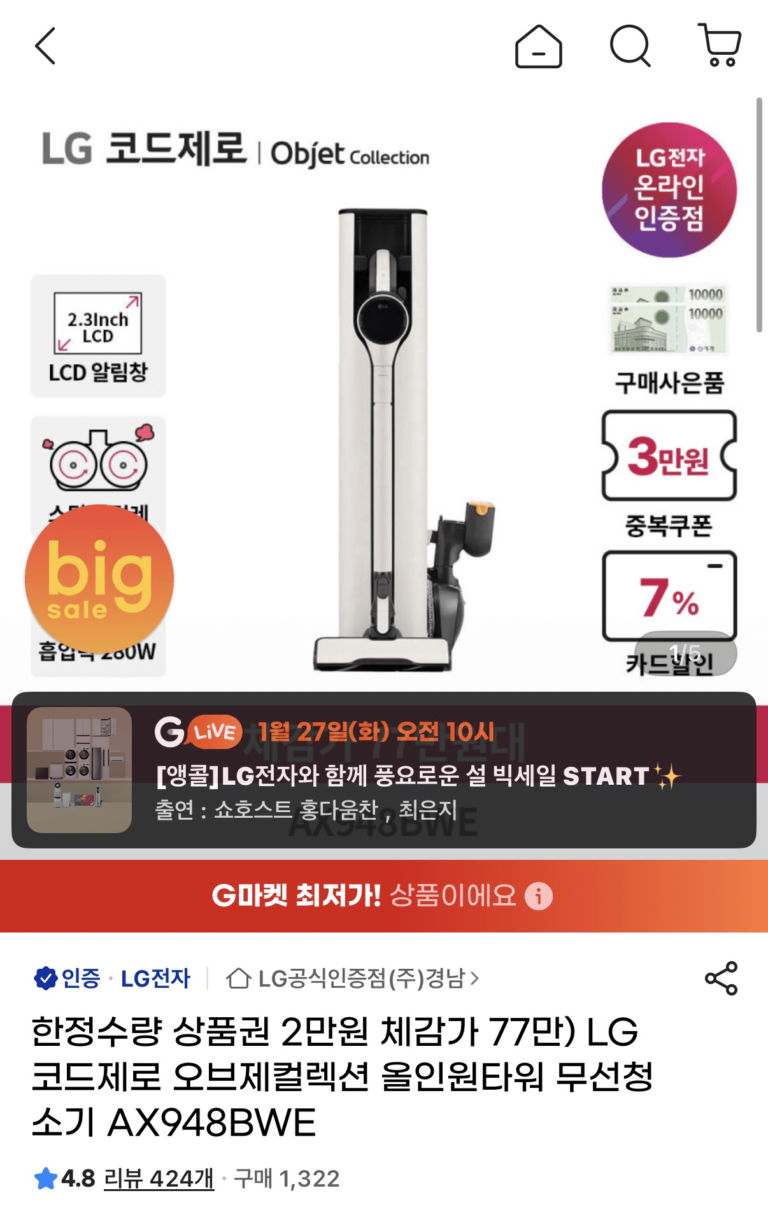Open the LG전자 brand link
This screenshot has width=768, height=1214.
tap(155, 978)
